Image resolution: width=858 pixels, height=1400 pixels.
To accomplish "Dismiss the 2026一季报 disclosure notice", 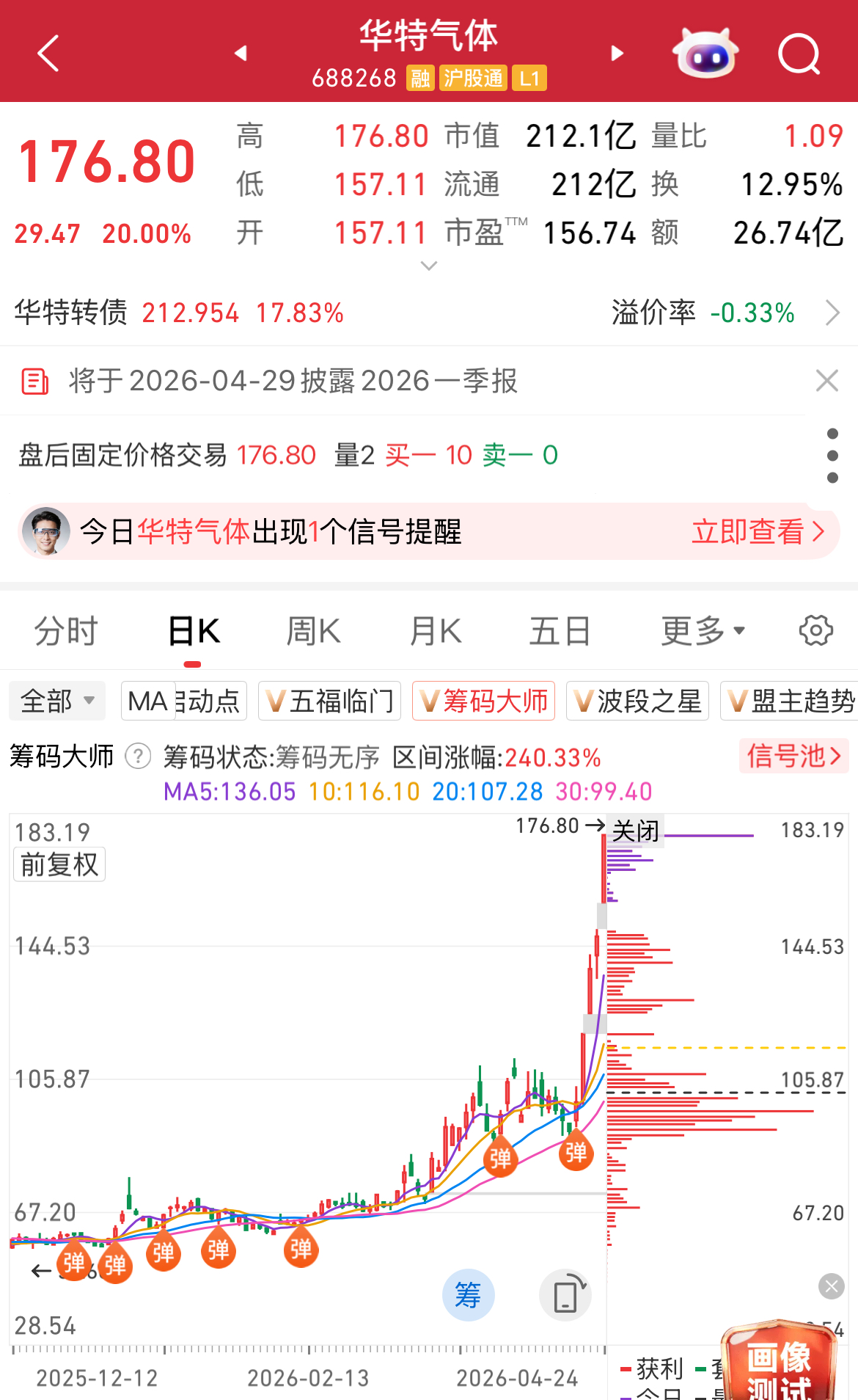I will [827, 381].
